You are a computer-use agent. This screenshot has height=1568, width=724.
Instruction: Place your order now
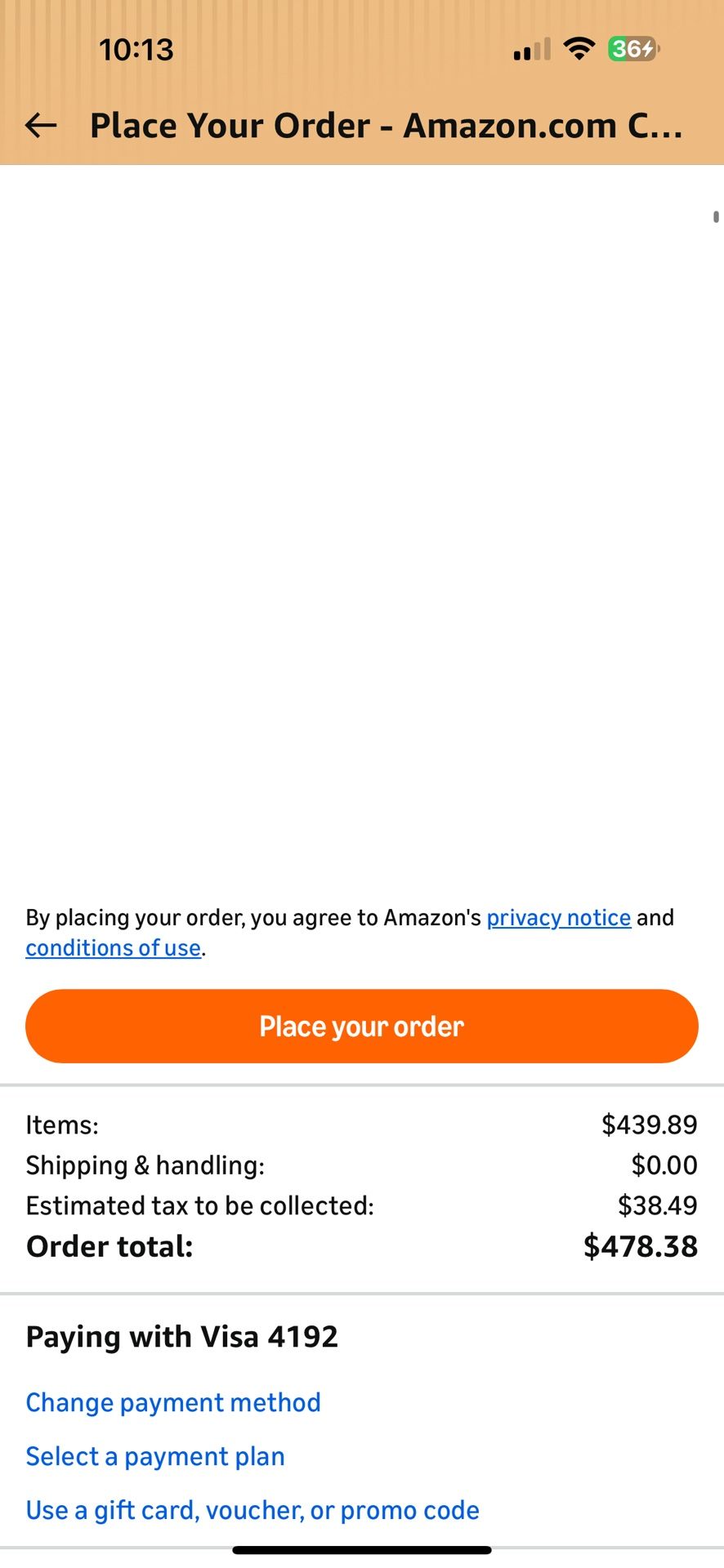361,1027
